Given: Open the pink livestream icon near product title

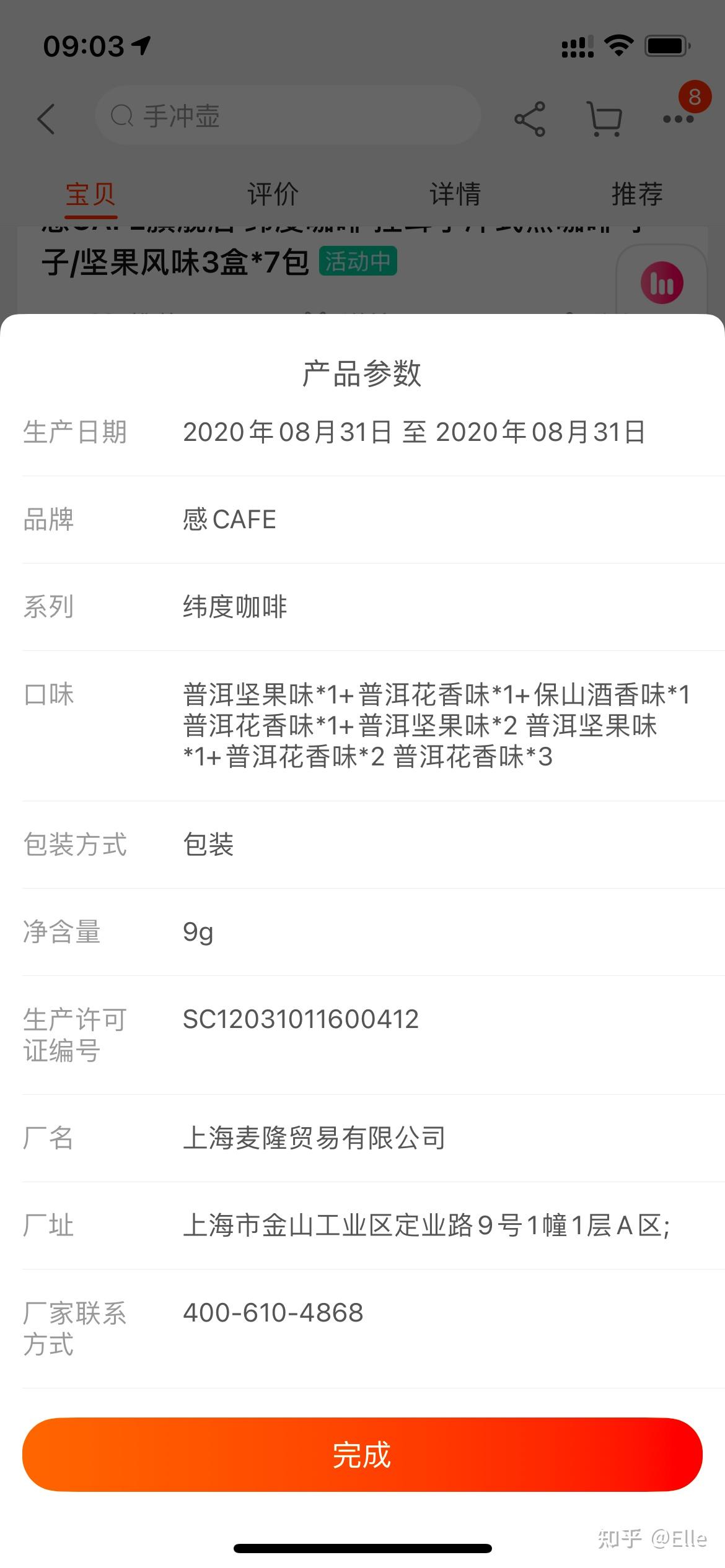Looking at the screenshot, I should tap(662, 282).
